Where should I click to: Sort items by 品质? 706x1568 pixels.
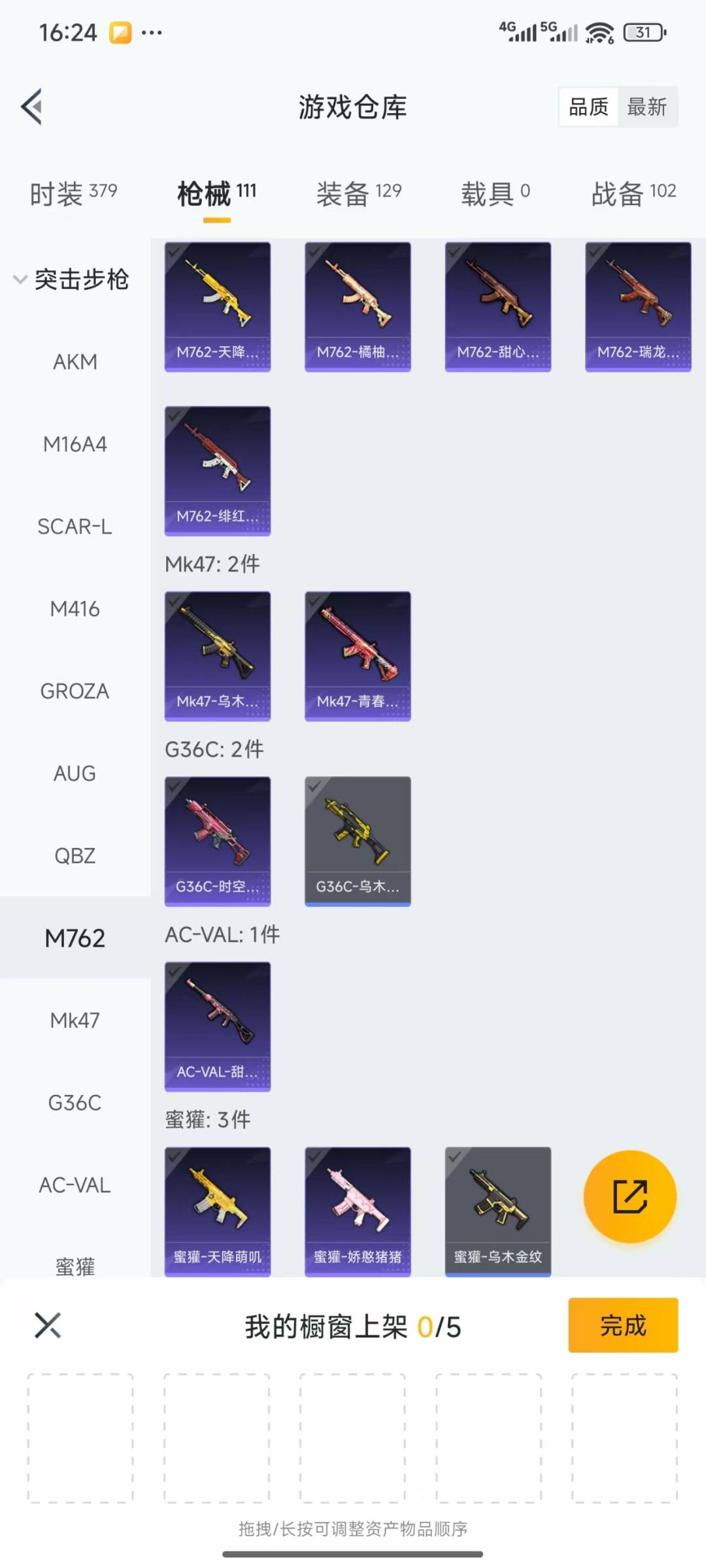tap(588, 106)
